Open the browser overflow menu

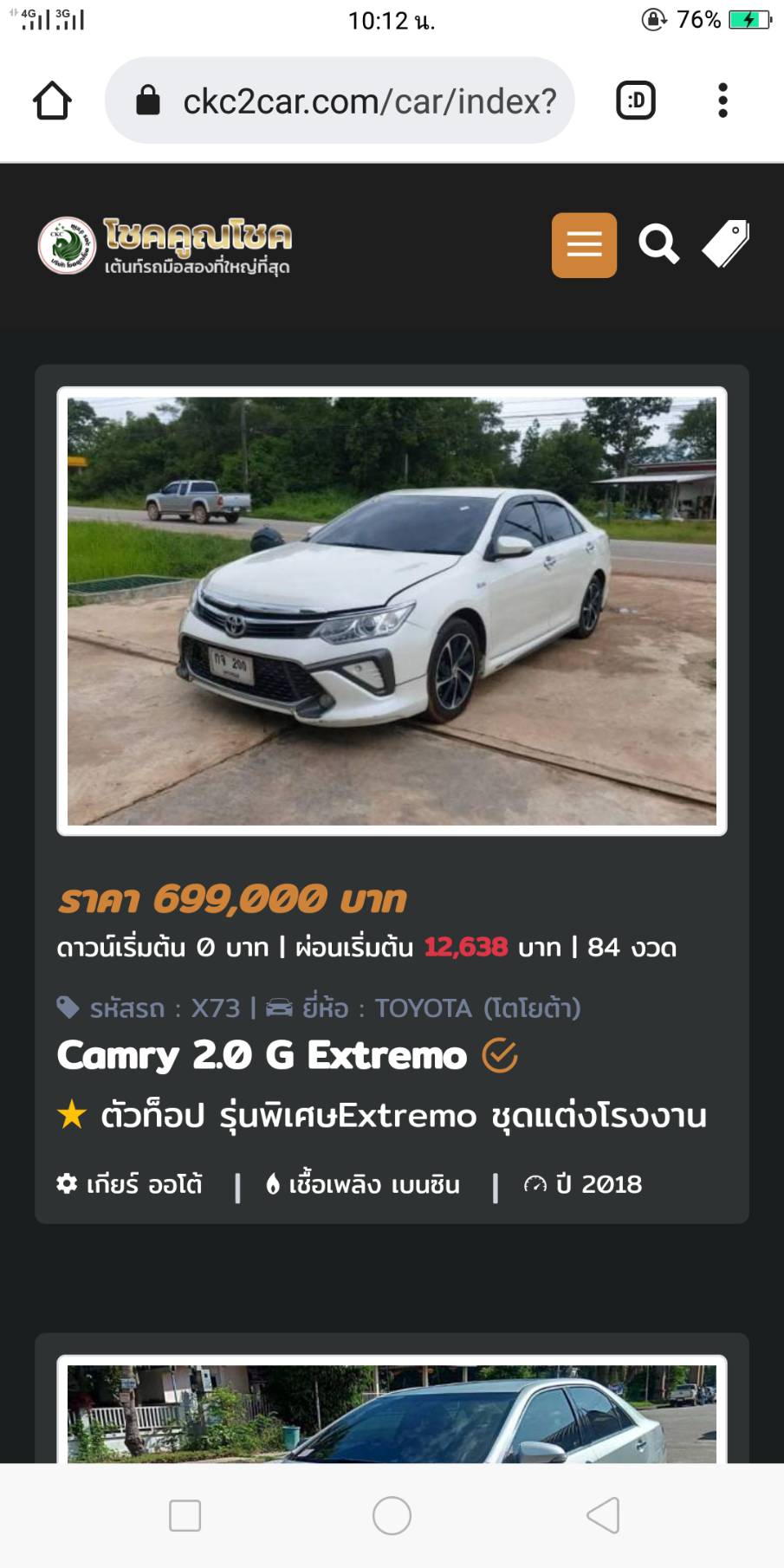[x=722, y=100]
